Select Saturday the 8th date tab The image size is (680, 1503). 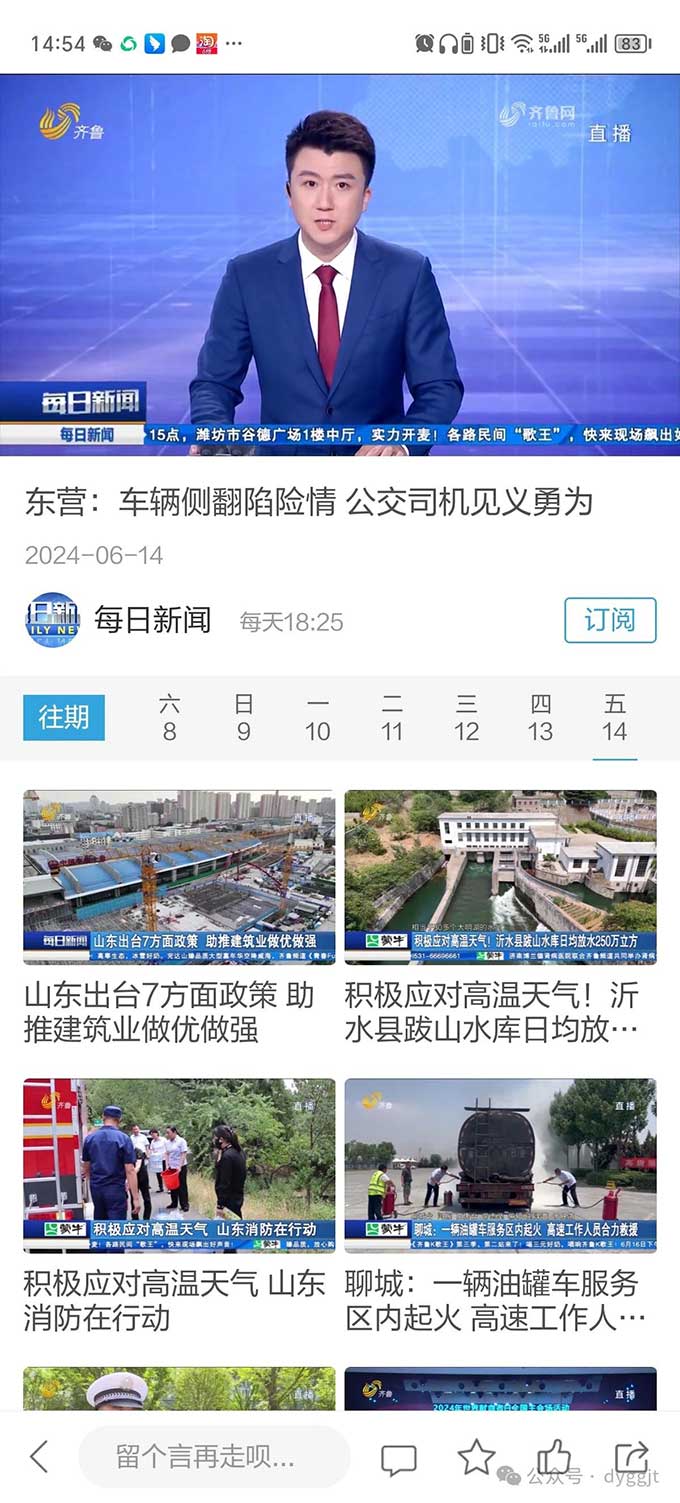[x=170, y=718]
